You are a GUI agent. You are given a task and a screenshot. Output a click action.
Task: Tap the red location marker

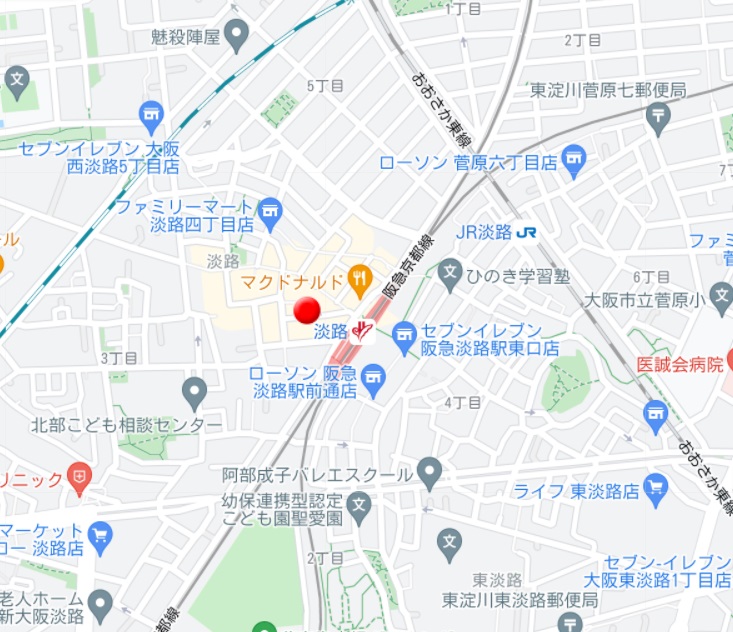point(307,310)
